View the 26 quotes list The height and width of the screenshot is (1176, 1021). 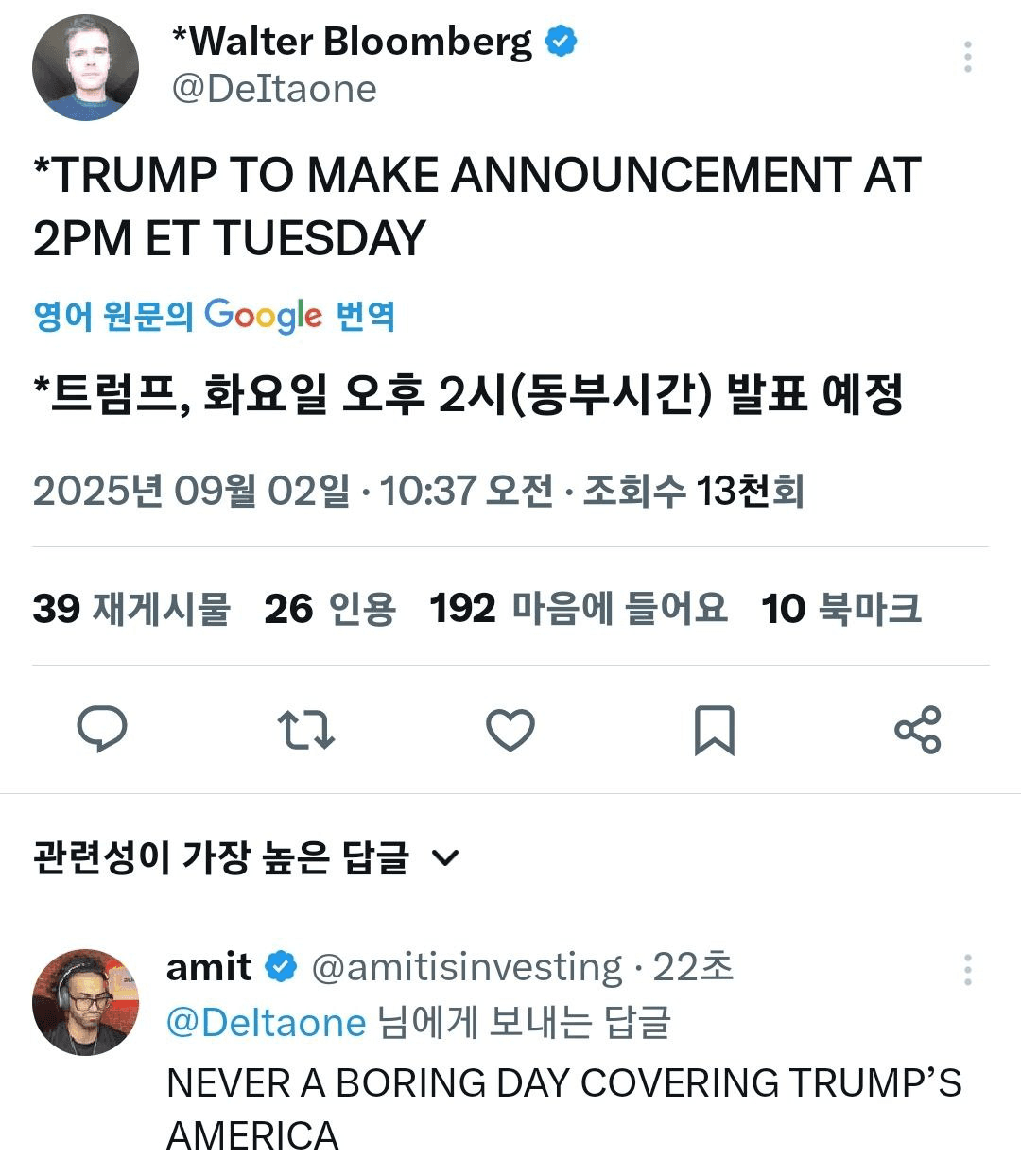[329, 608]
